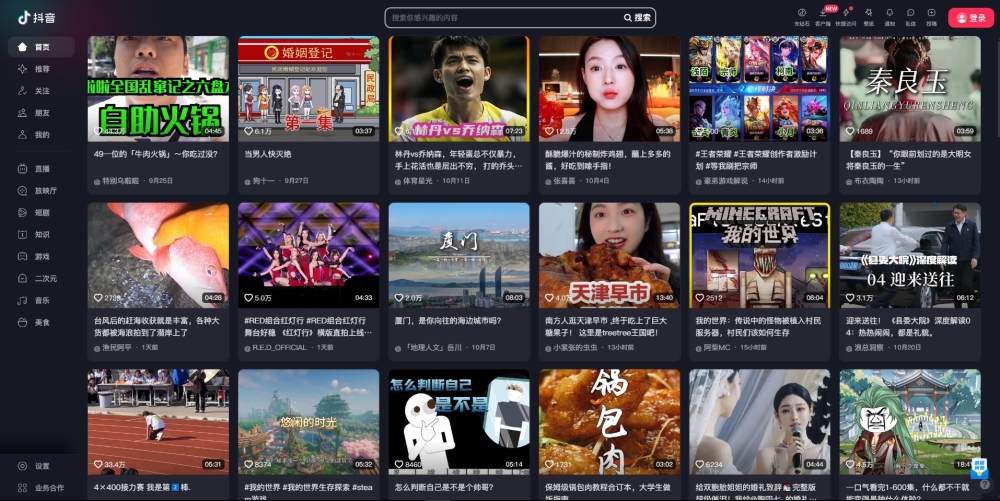The width and height of the screenshot is (1000, 501).
Task: Play the 锅包肉 cooking tutorial video
Action: 609,421
